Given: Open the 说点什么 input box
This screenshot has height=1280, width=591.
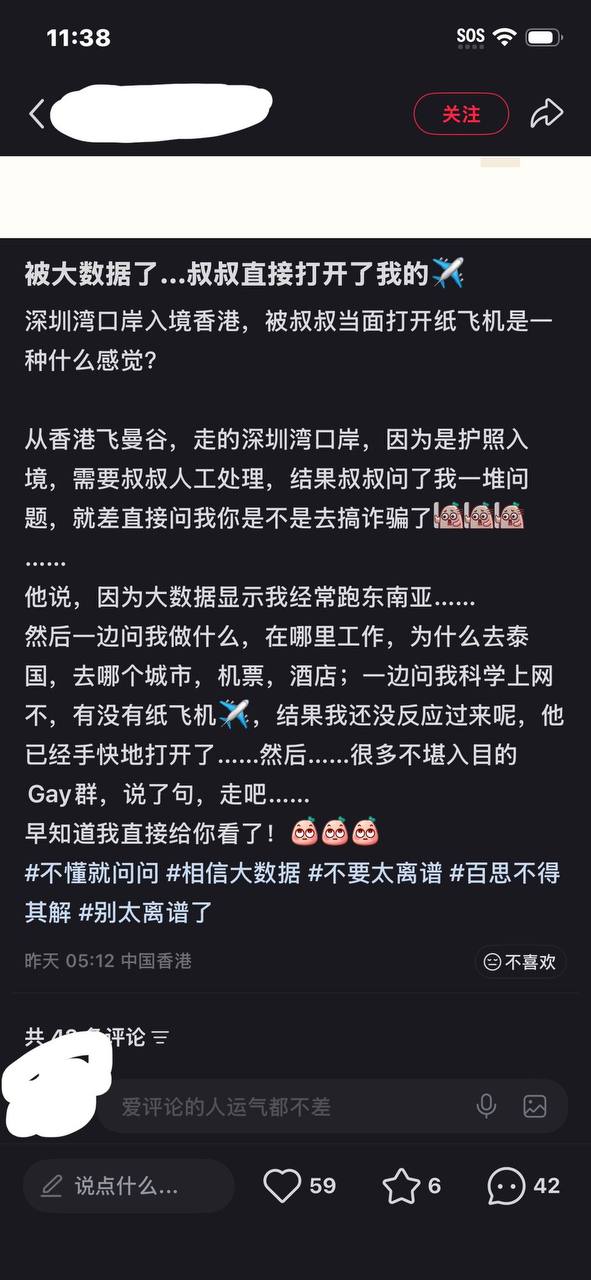Looking at the screenshot, I should click(x=128, y=1186).
